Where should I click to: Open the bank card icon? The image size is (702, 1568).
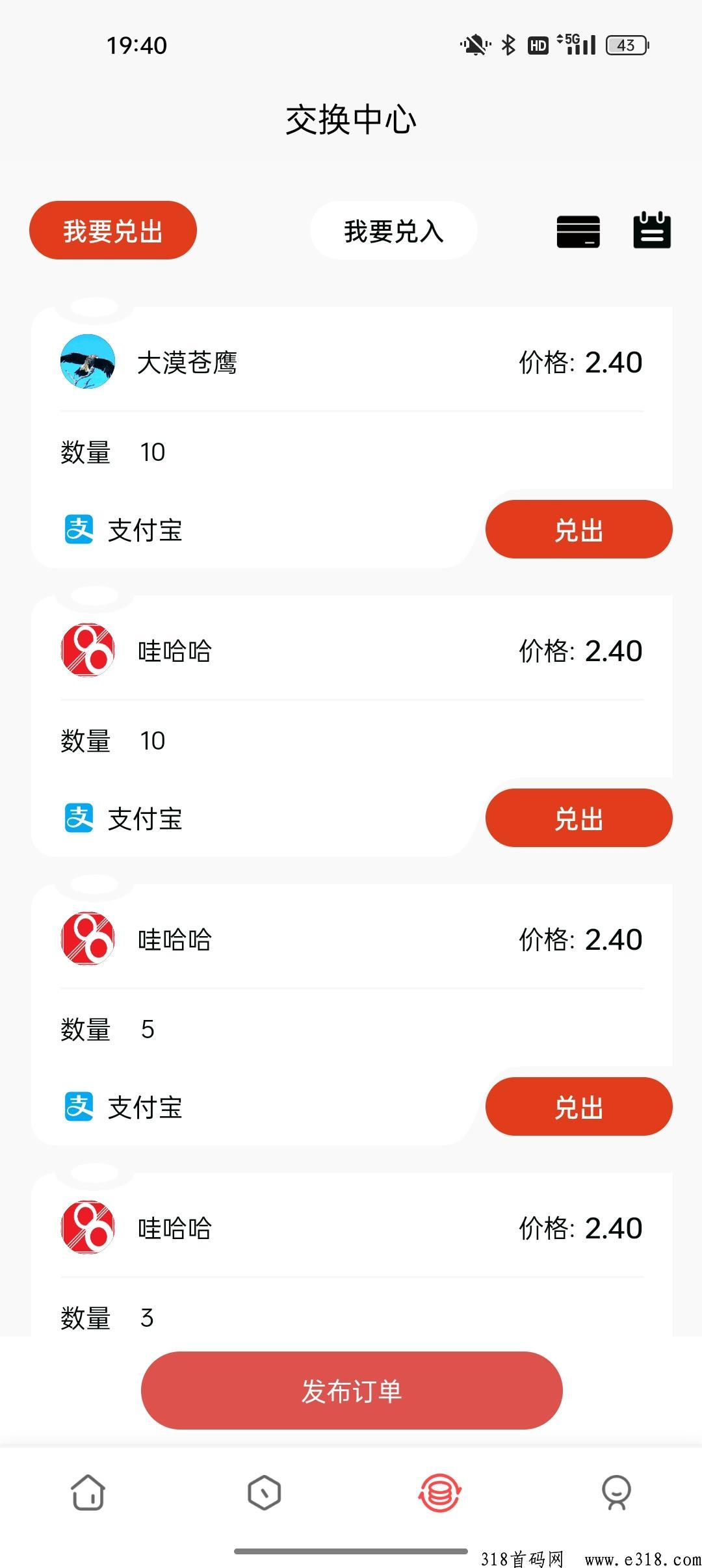point(578,231)
